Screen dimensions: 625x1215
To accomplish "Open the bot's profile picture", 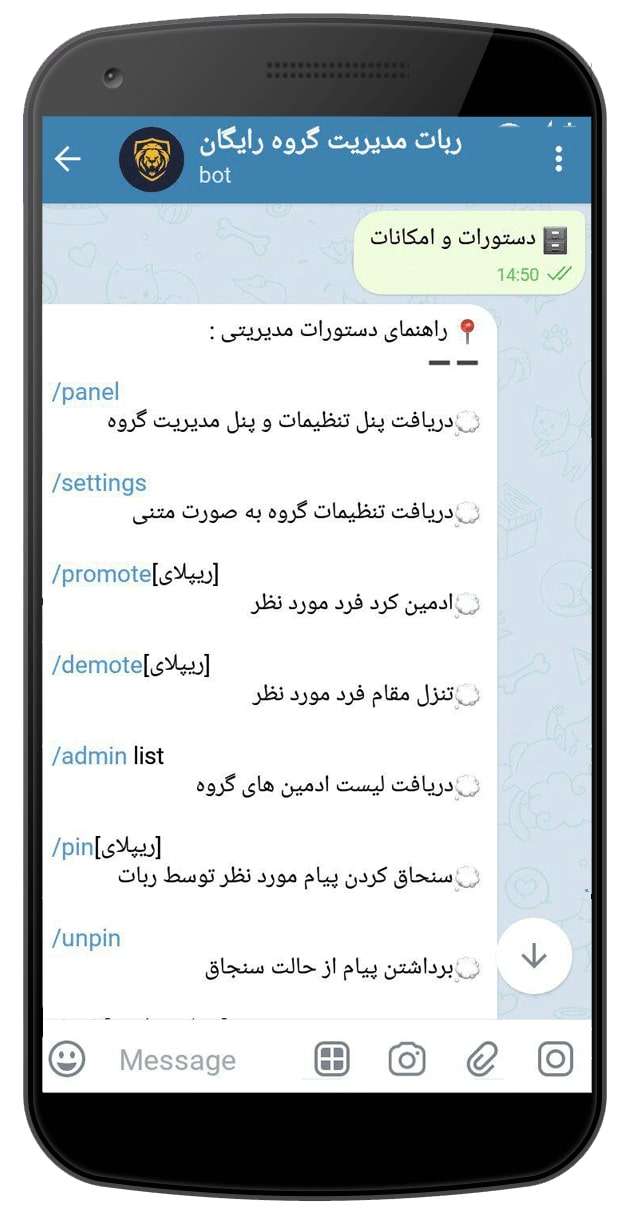I will (x=151, y=159).
